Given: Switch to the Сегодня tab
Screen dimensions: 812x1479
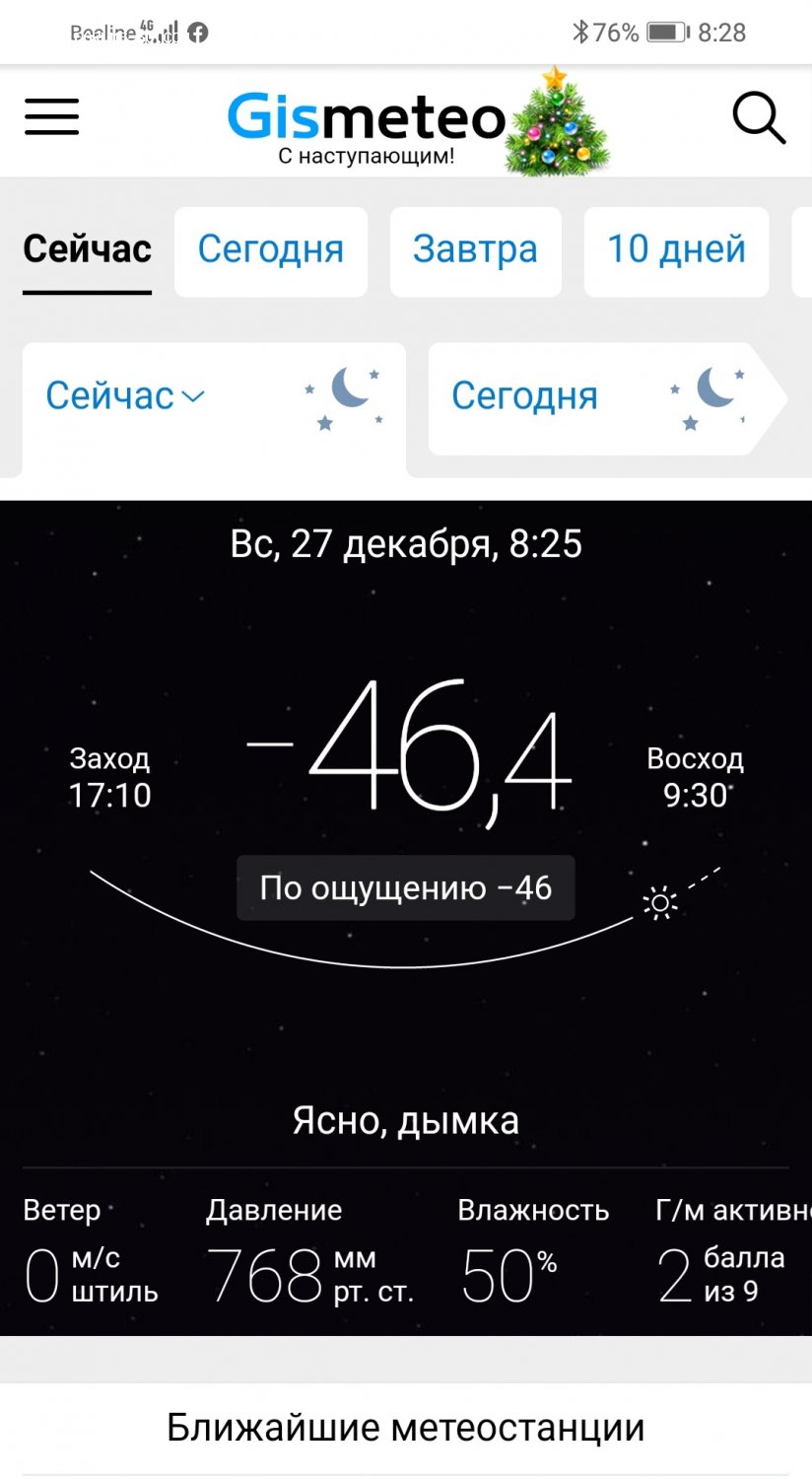Looking at the screenshot, I should click(x=271, y=250).
